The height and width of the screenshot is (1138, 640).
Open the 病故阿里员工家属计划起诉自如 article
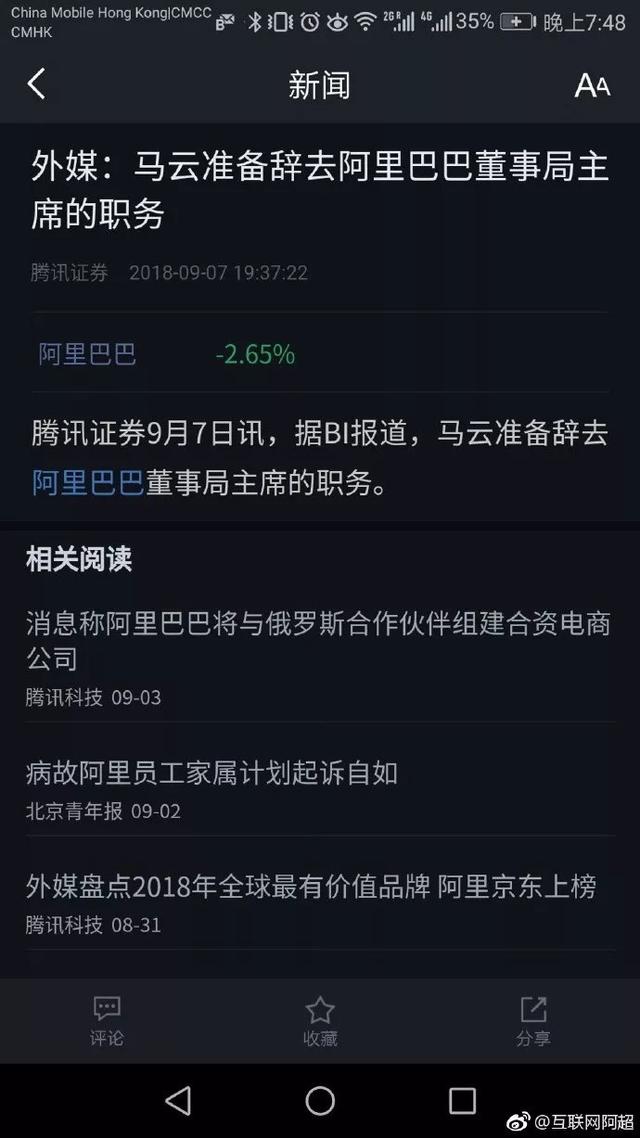point(212,772)
